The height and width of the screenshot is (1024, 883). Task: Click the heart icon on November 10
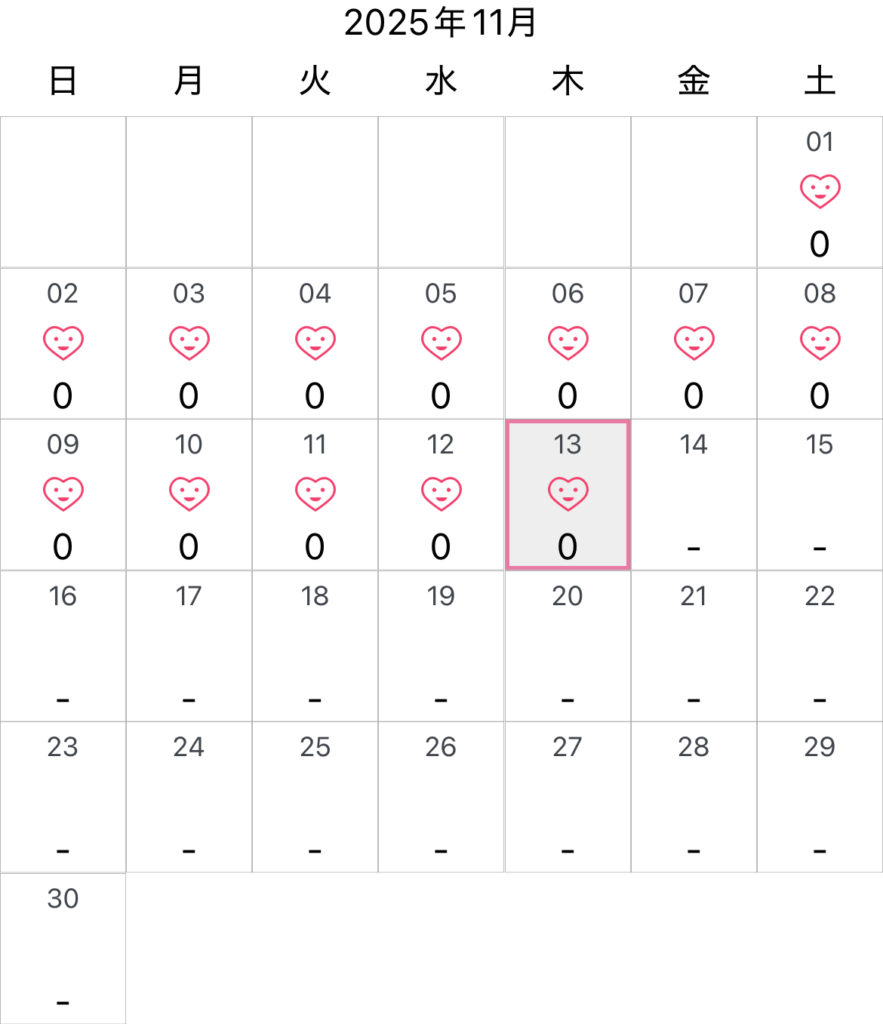189,490
